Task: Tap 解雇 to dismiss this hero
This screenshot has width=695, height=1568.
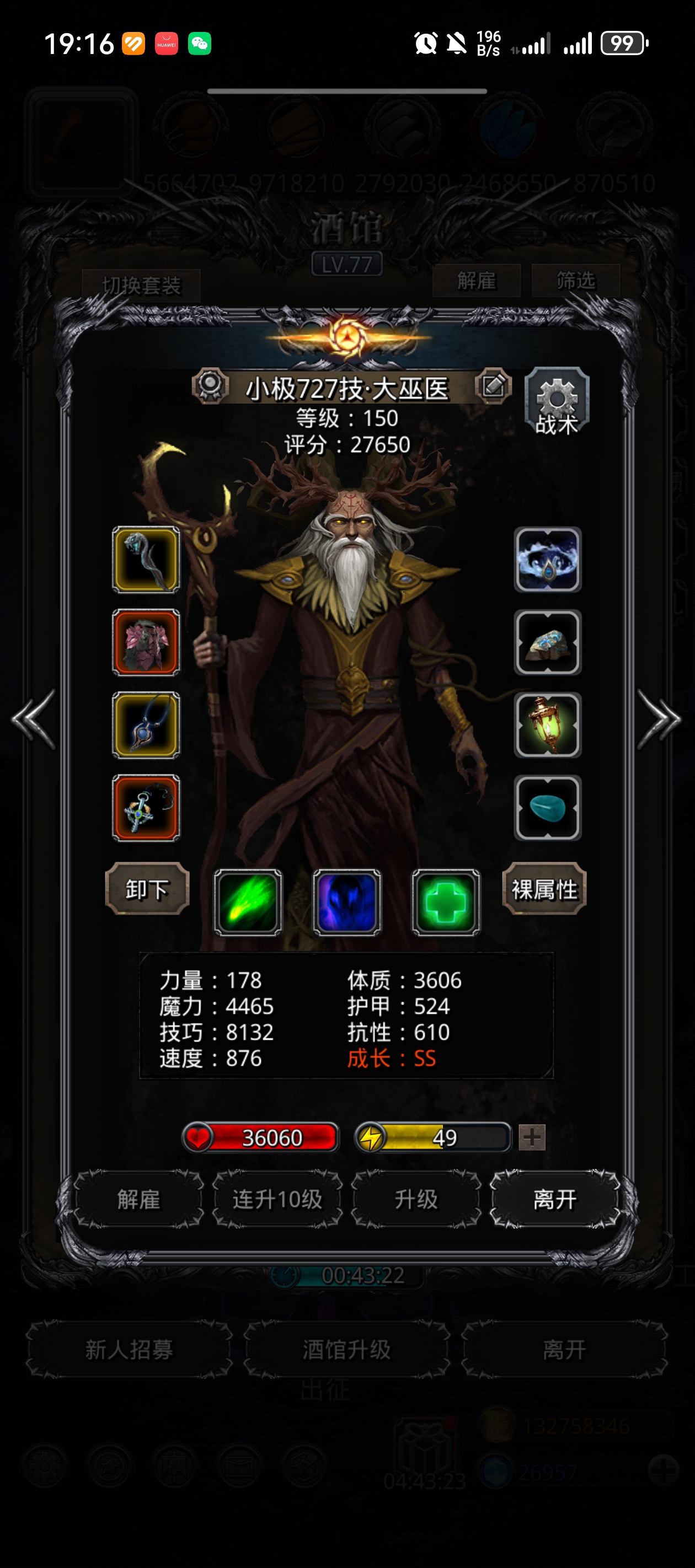Action: coord(138,1199)
